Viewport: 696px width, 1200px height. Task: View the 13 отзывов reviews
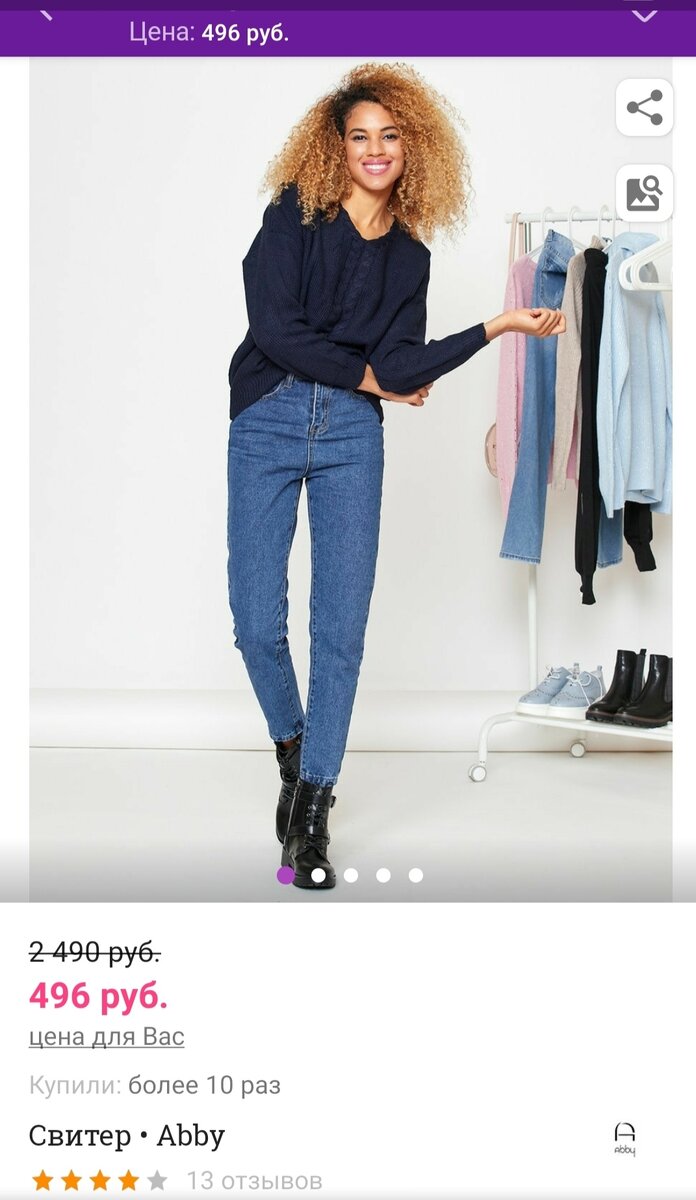click(x=254, y=1181)
